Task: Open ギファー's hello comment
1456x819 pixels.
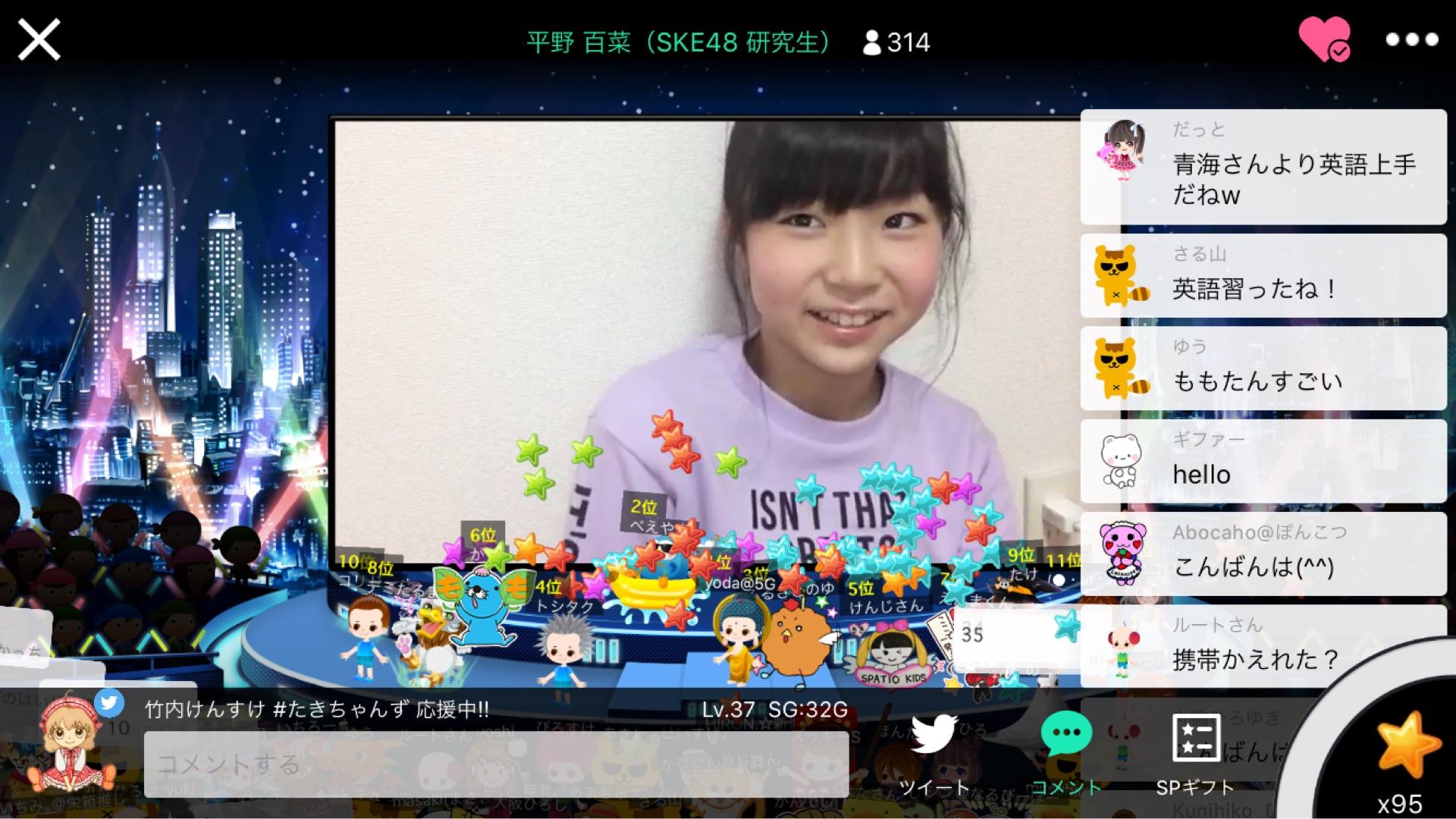Action: [x=1263, y=461]
